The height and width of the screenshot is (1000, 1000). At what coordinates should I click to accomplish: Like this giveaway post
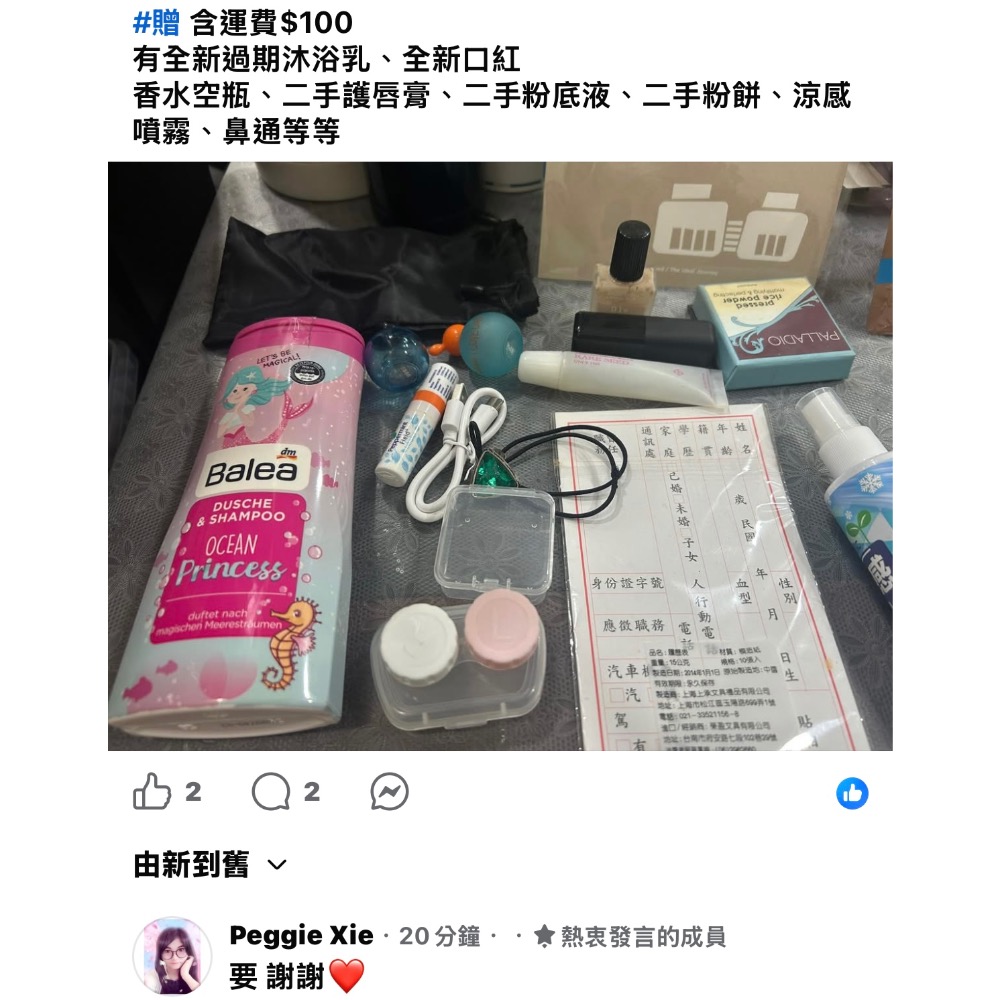pyautogui.click(x=152, y=793)
